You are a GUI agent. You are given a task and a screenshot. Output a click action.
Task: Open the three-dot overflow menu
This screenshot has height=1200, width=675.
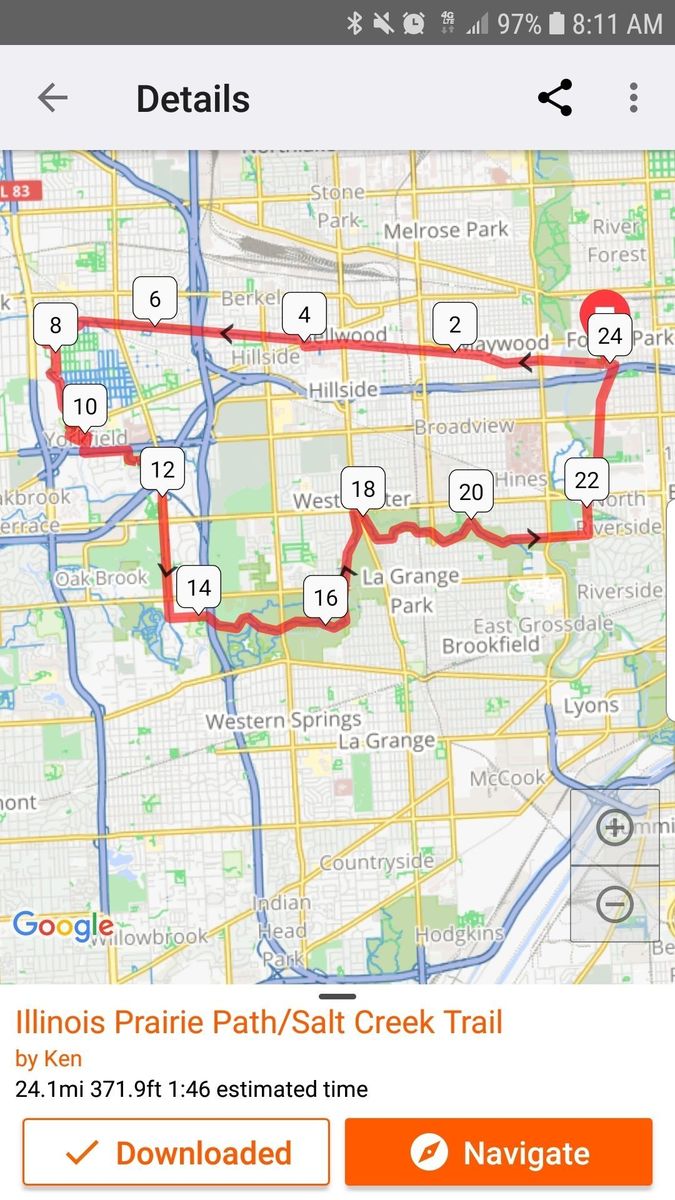tap(633, 98)
